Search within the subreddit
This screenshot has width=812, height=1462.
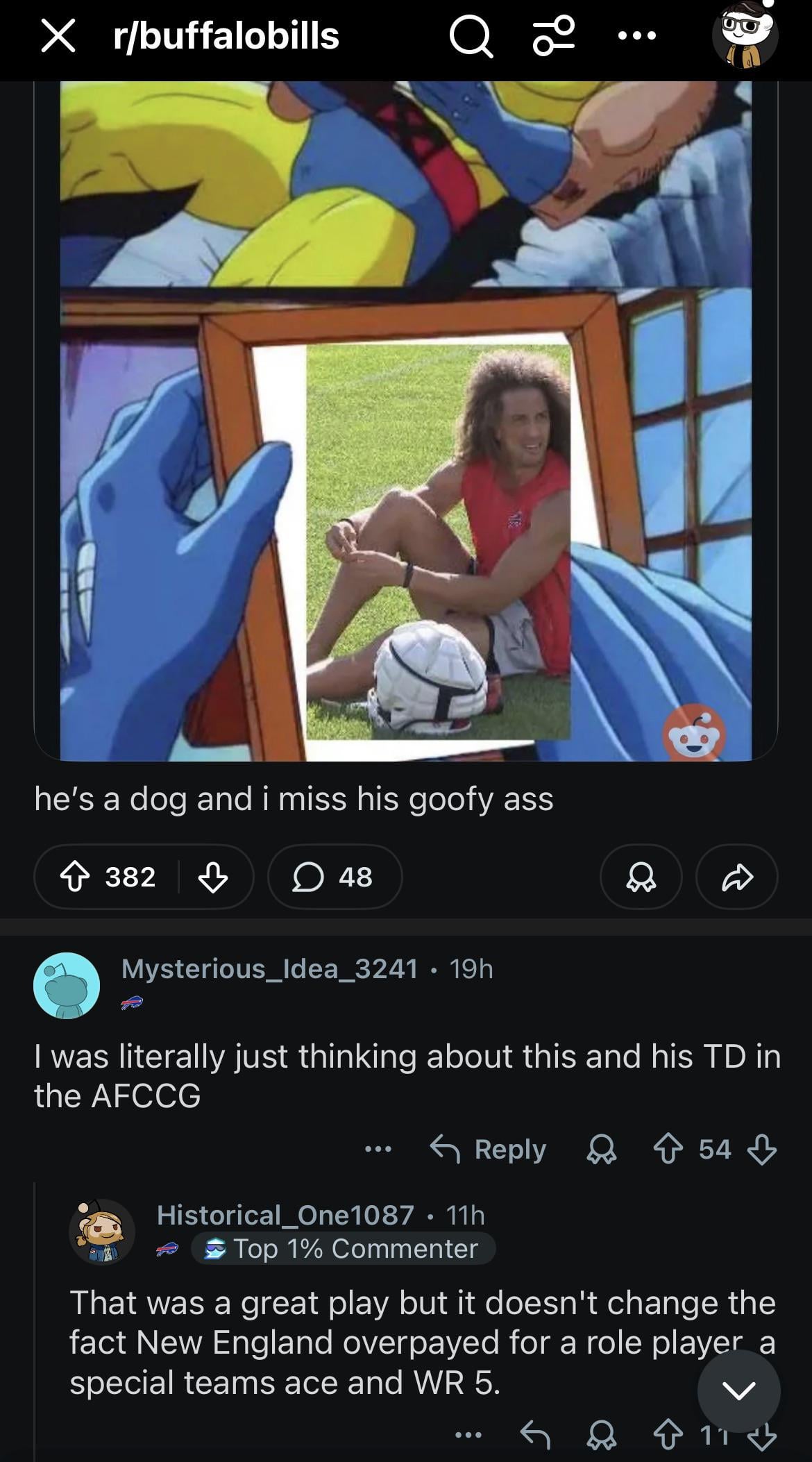pyautogui.click(x=471, y=36)
